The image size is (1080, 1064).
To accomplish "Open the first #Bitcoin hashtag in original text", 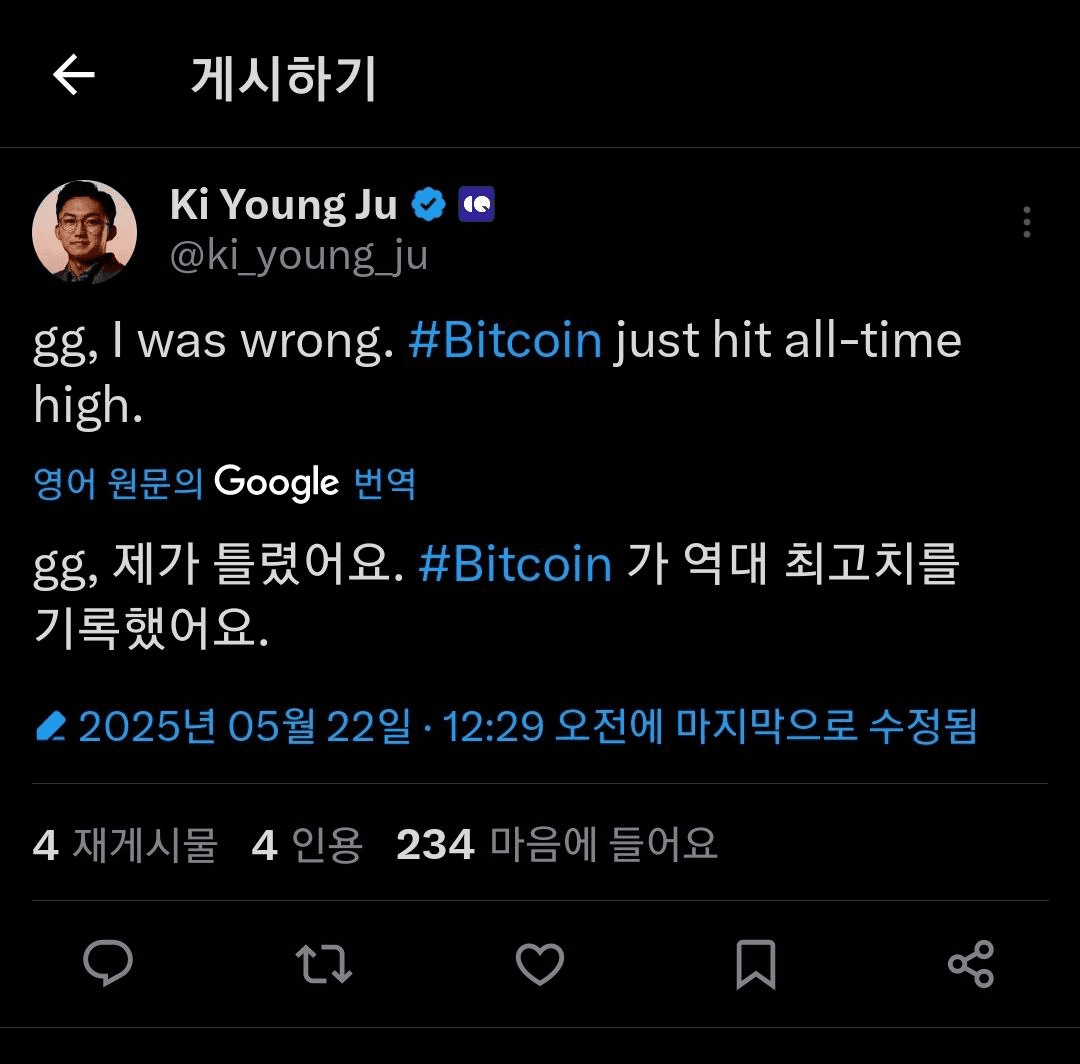I will coord(505,341).
